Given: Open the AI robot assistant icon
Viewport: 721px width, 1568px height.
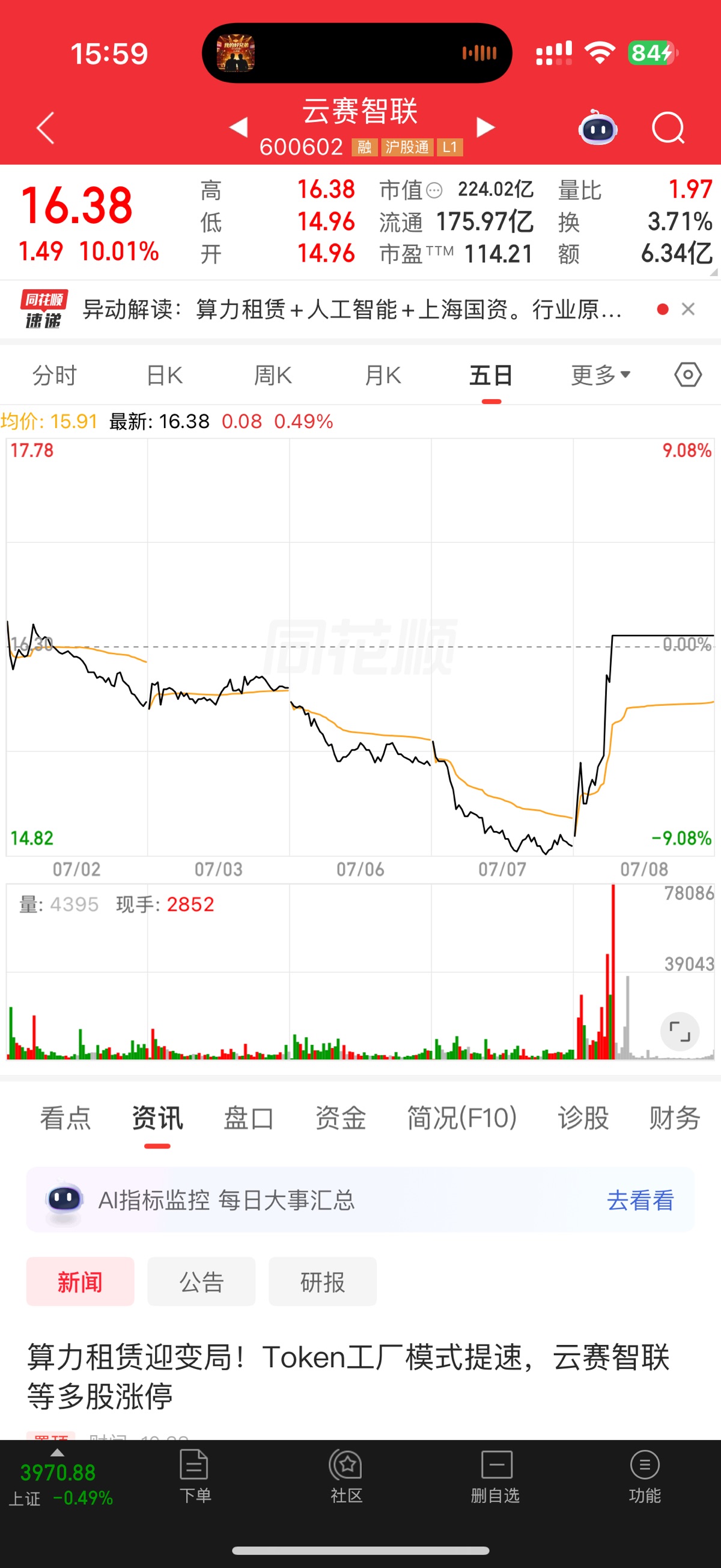Looking at the screenshot, I should point(597,127).
